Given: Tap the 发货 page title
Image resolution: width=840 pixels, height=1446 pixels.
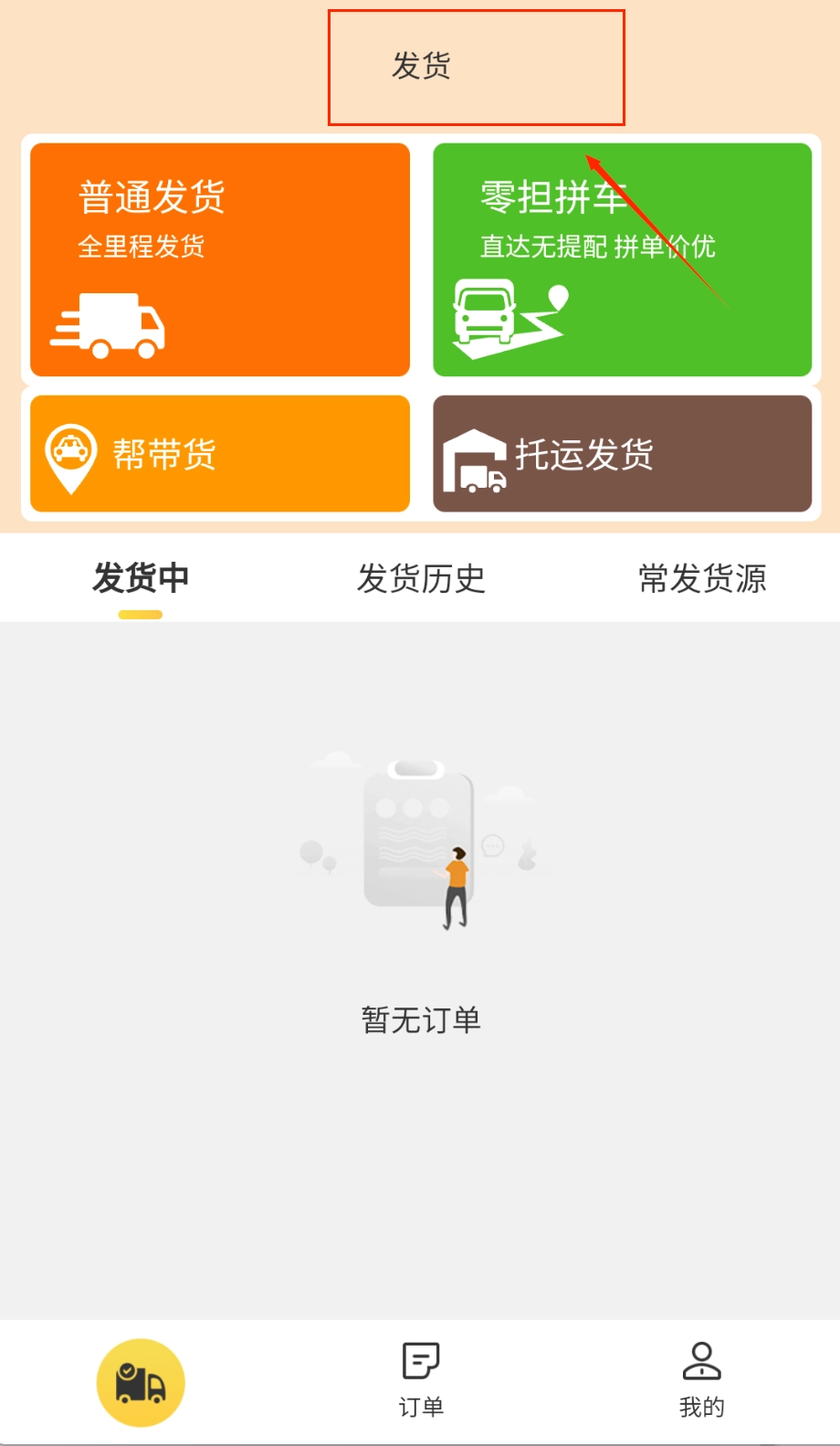Looking at the screenshot, I should (420, 68).
